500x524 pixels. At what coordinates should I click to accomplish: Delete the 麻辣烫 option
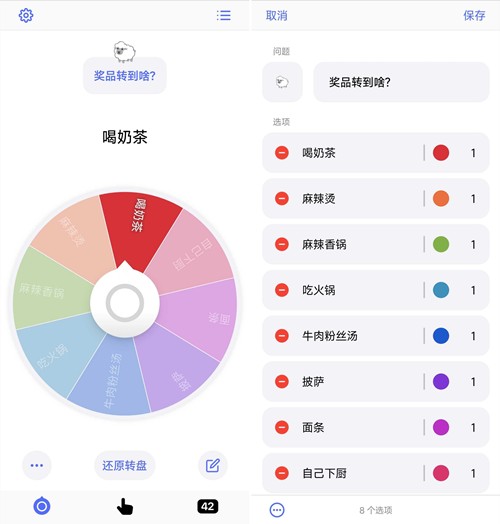tap(282, 199)
